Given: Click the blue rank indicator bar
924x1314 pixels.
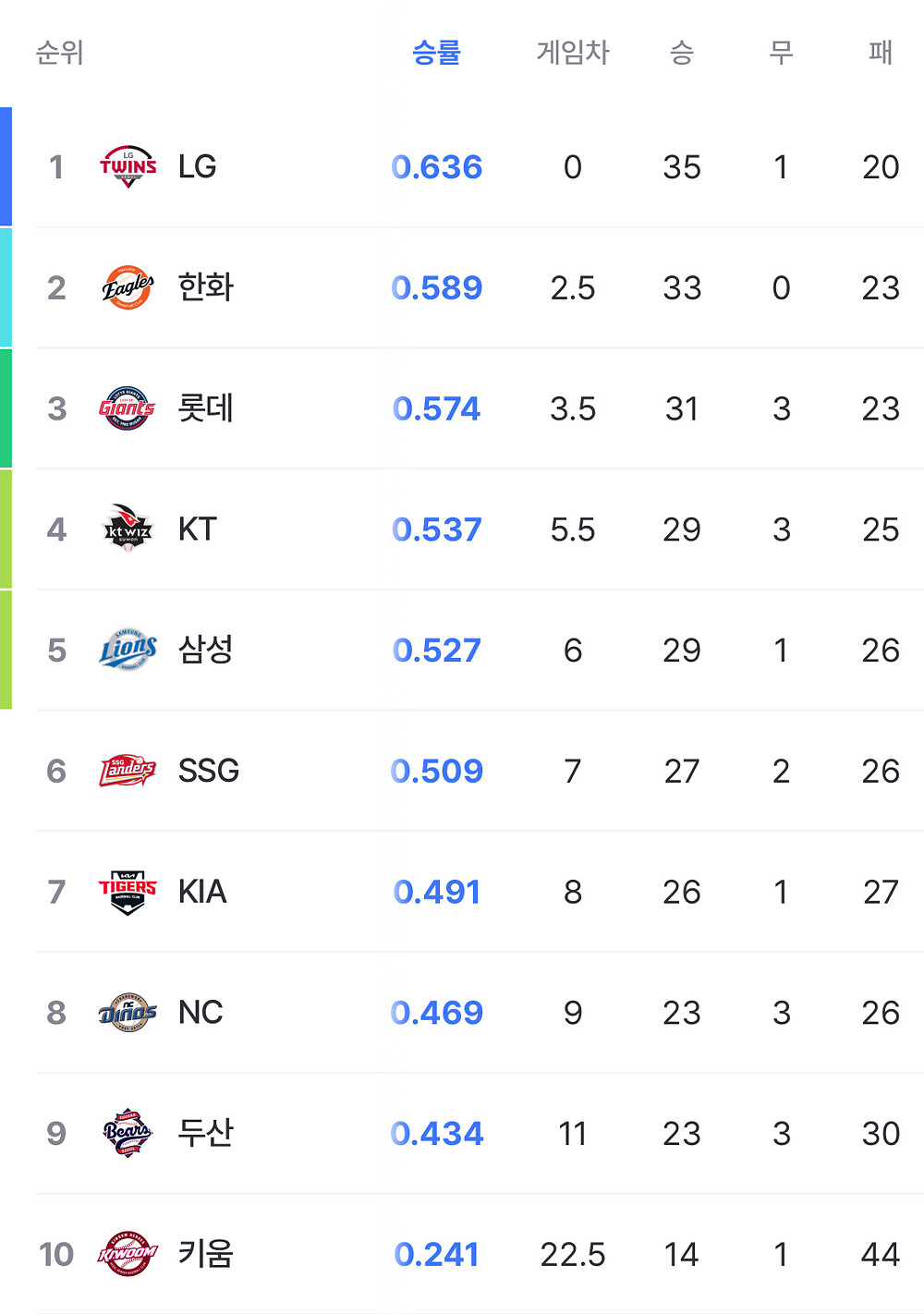Looking at the screenshot, I should [x=5, y=166].
